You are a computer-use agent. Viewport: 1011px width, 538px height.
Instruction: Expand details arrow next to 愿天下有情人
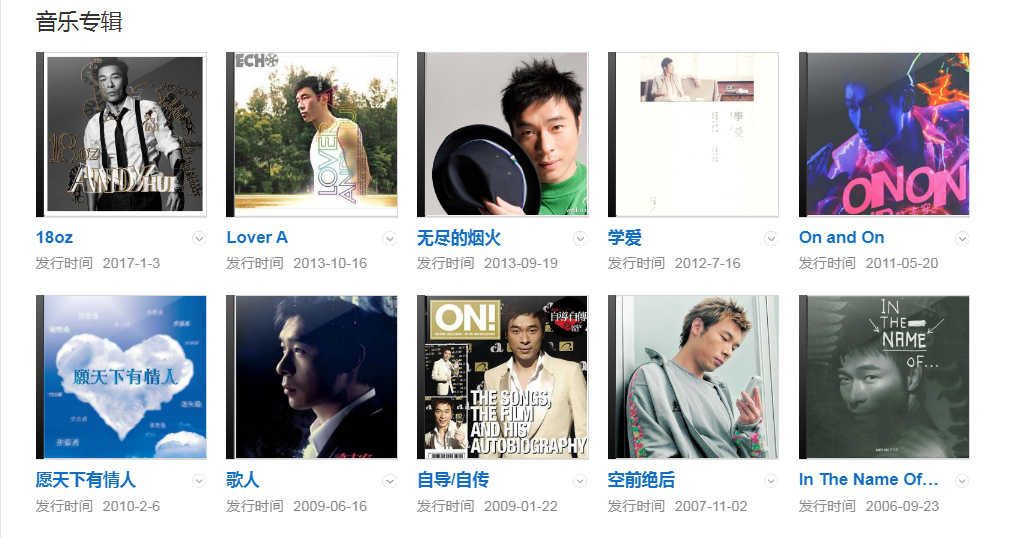199,481
